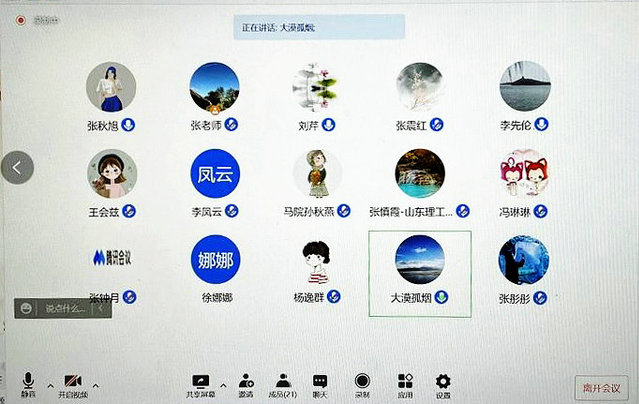The width and height of the screenshot is (639, 404).
Task: Open meeting settings (设置)
Action: coord(442,384)
